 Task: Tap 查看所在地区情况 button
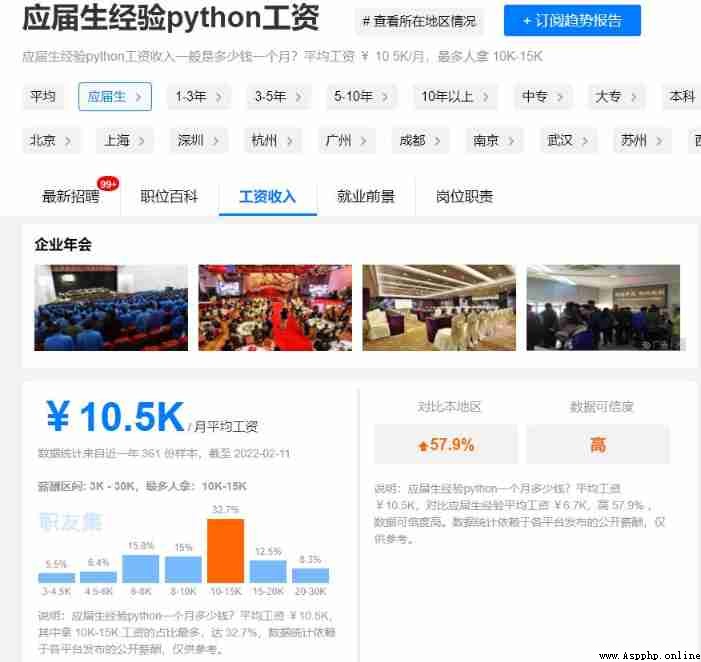(x=419, y=21)
